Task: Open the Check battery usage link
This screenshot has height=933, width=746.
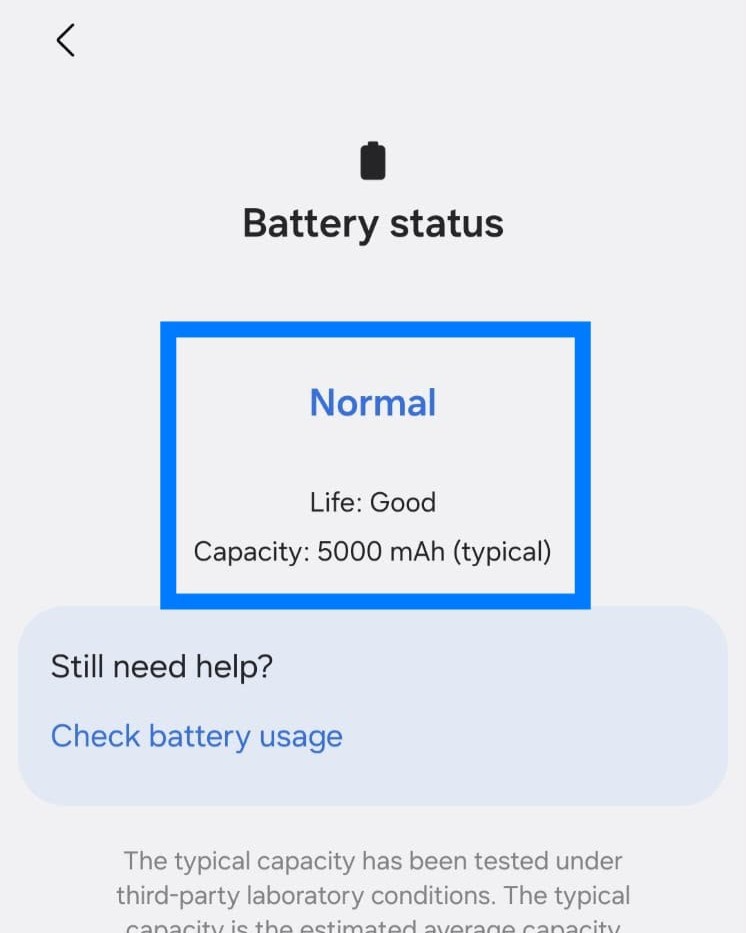Action: click(x=197, y=737)
